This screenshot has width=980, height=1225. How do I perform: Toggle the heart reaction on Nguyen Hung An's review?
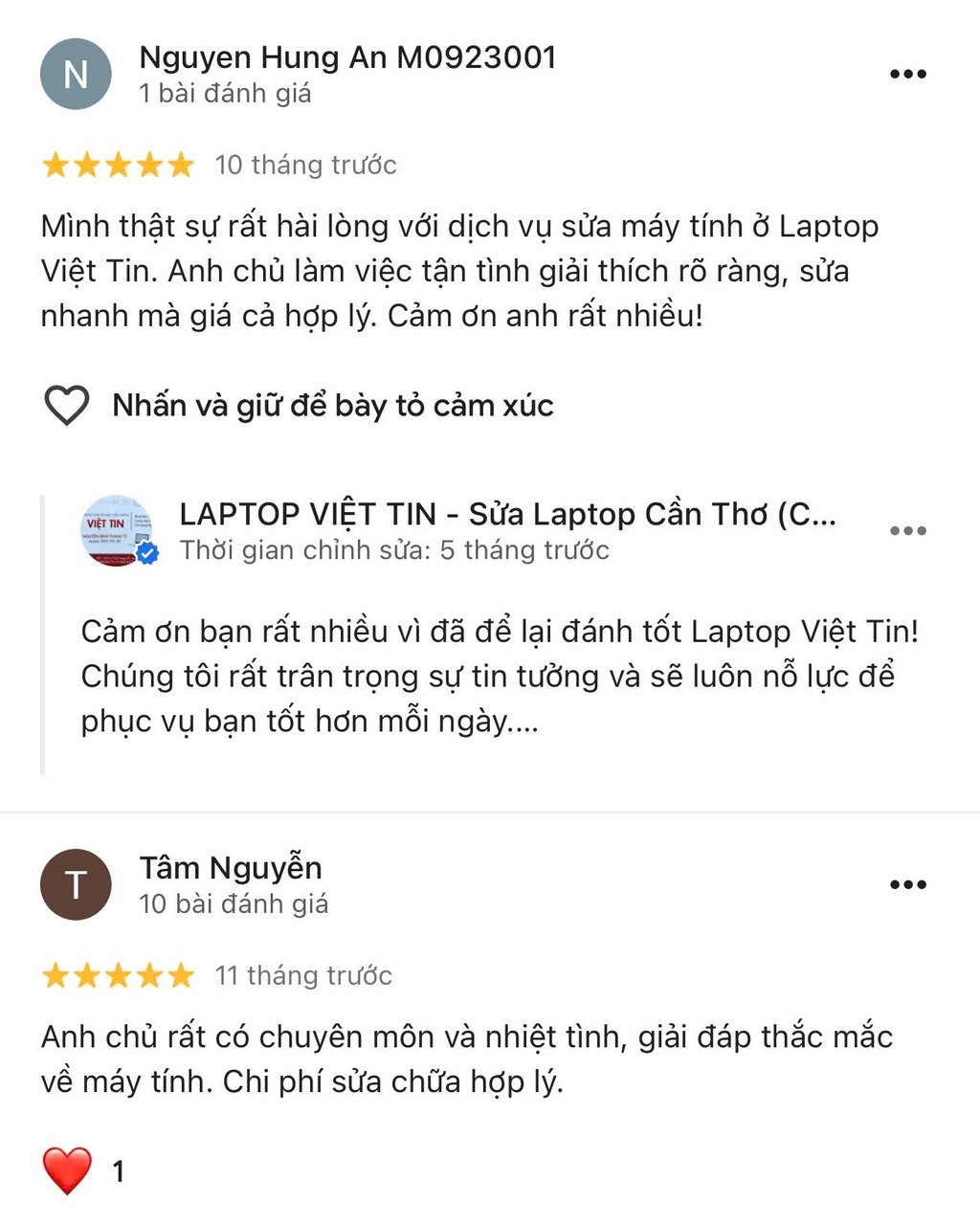(x=66, y=405)
